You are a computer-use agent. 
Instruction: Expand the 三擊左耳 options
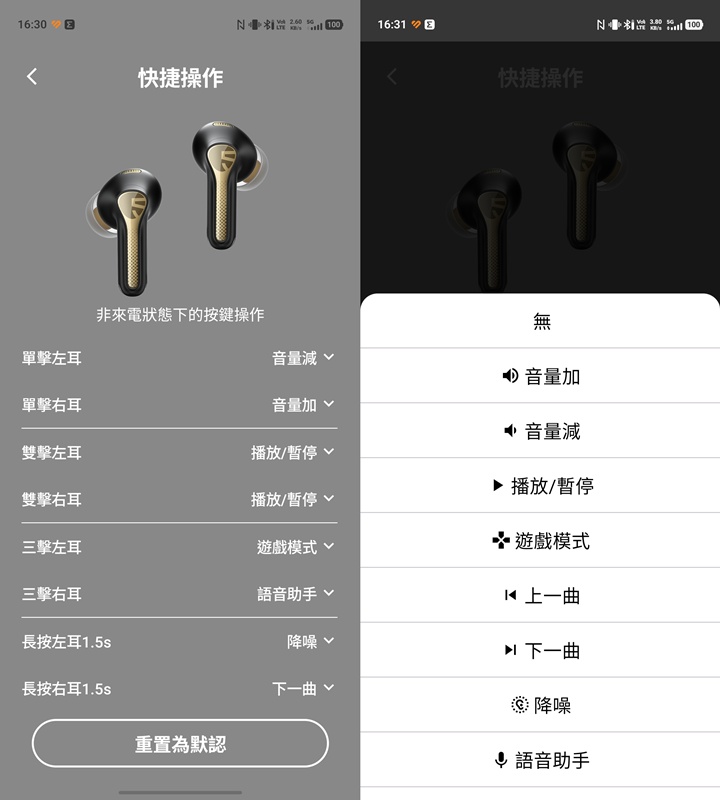[x=295, y=547]
